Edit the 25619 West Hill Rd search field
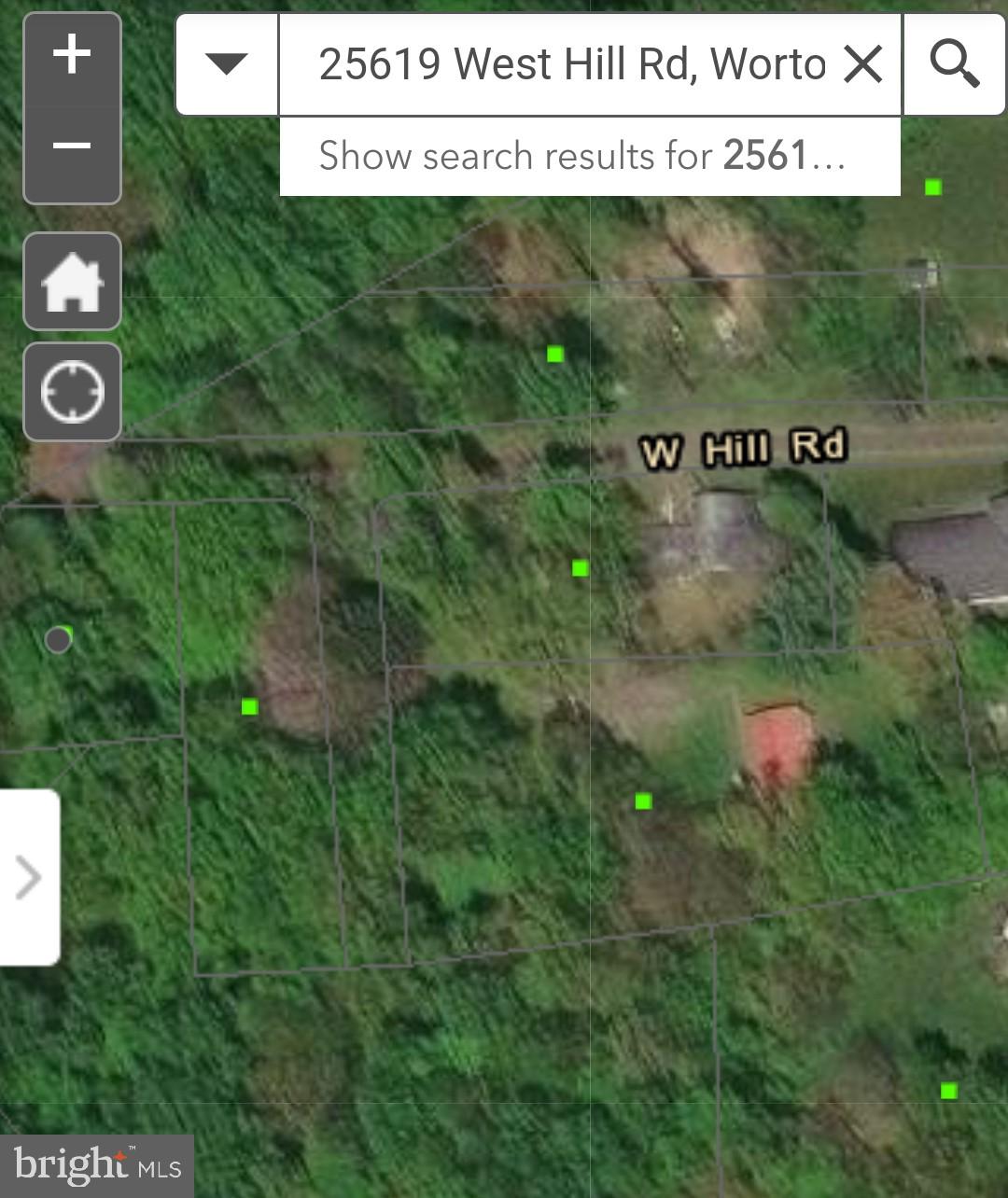Image resolution: width=1008 pixels, height=1198 pixels. 569,65
